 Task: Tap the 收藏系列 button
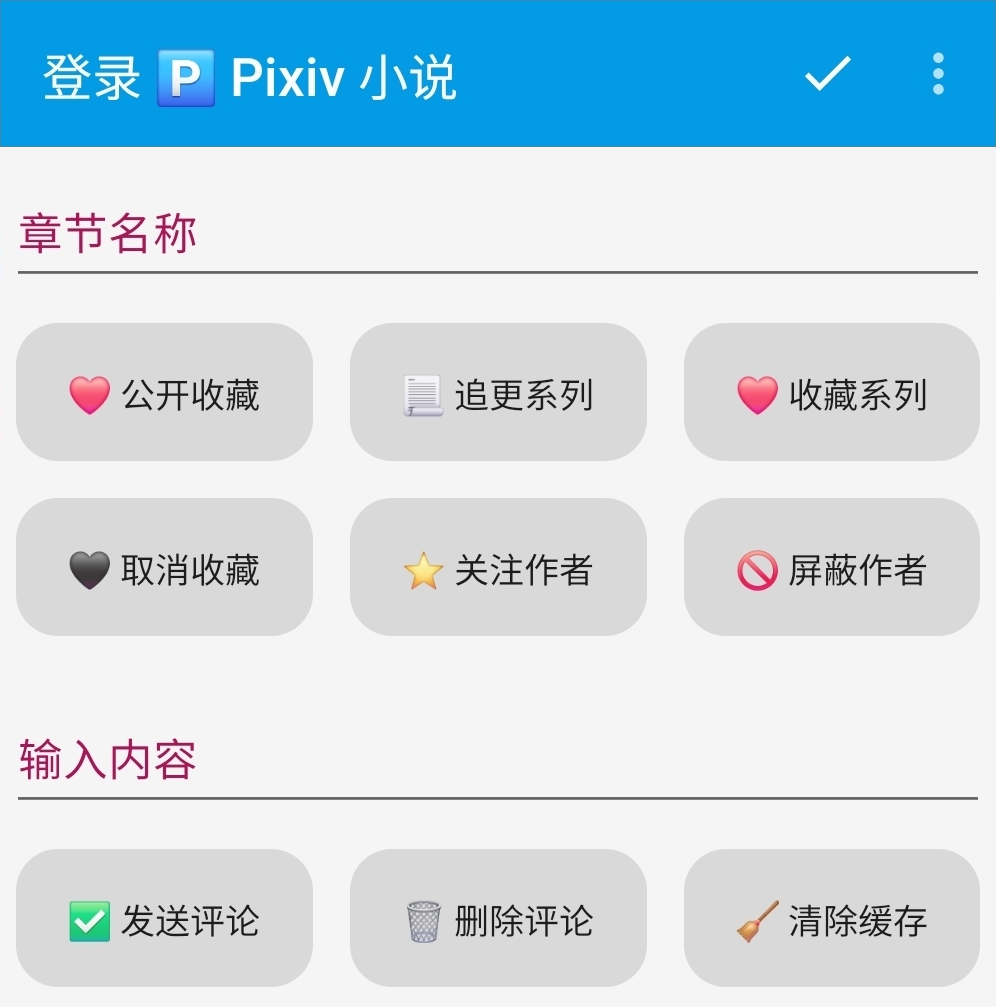tap(831, 394)
